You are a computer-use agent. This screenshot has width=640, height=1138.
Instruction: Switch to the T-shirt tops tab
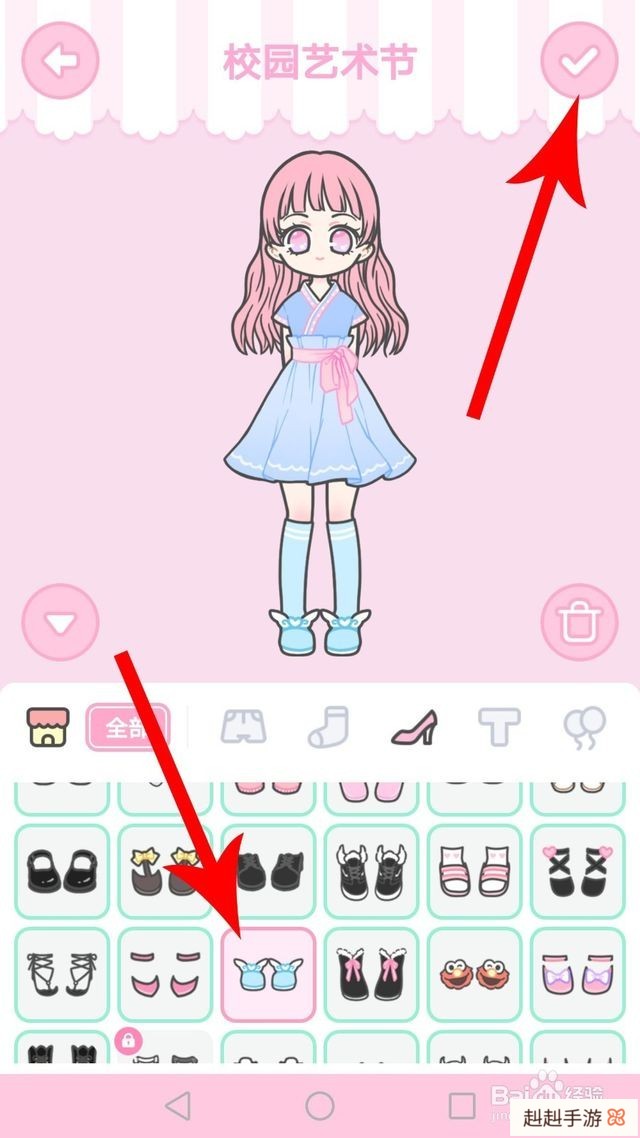tap(496, 728)
